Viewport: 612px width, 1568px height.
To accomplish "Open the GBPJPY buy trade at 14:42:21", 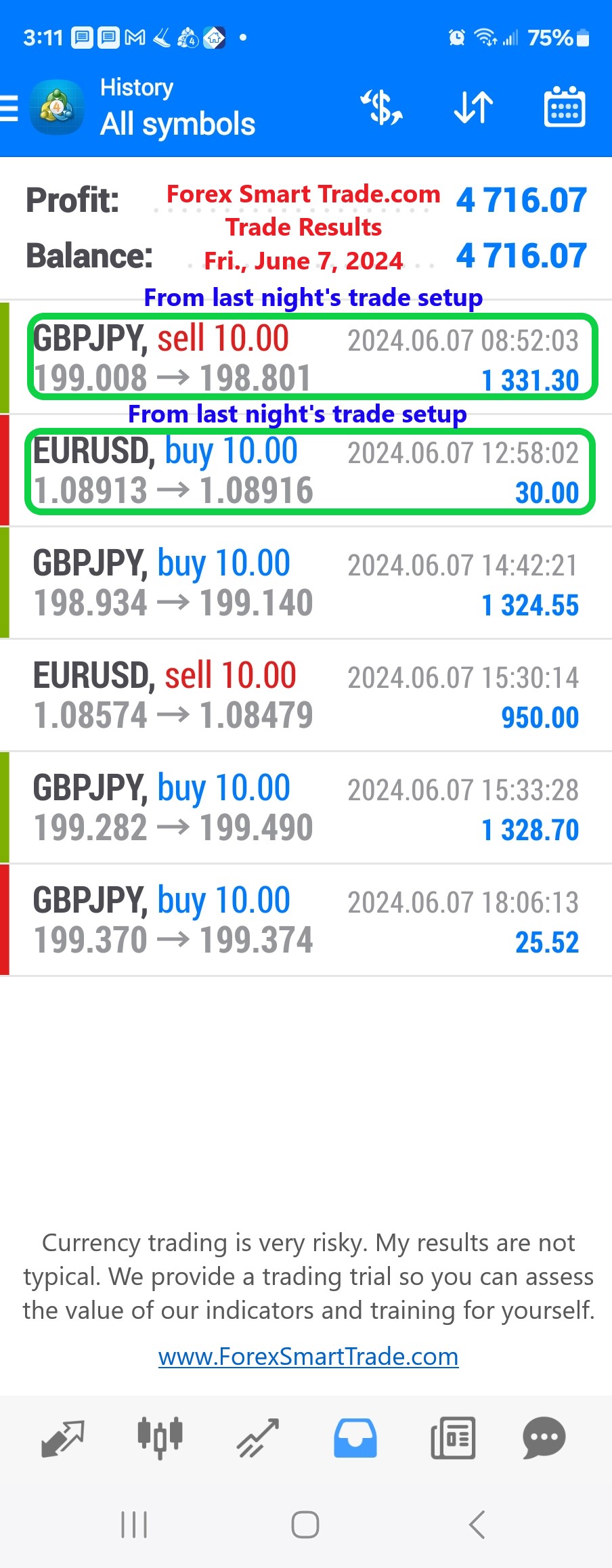I will (x=306, y=583).
